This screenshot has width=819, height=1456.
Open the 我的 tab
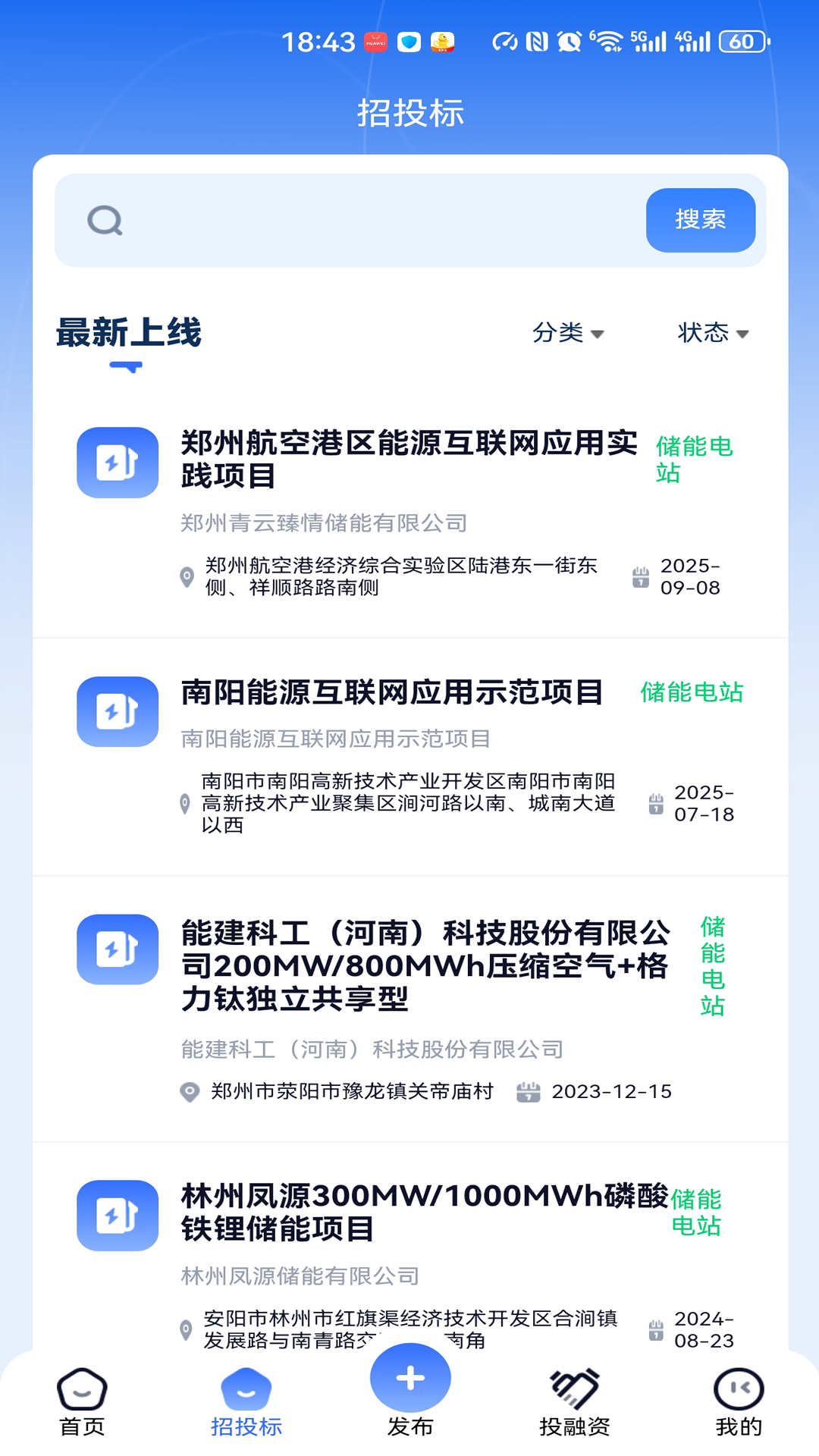pos(738,1401)
